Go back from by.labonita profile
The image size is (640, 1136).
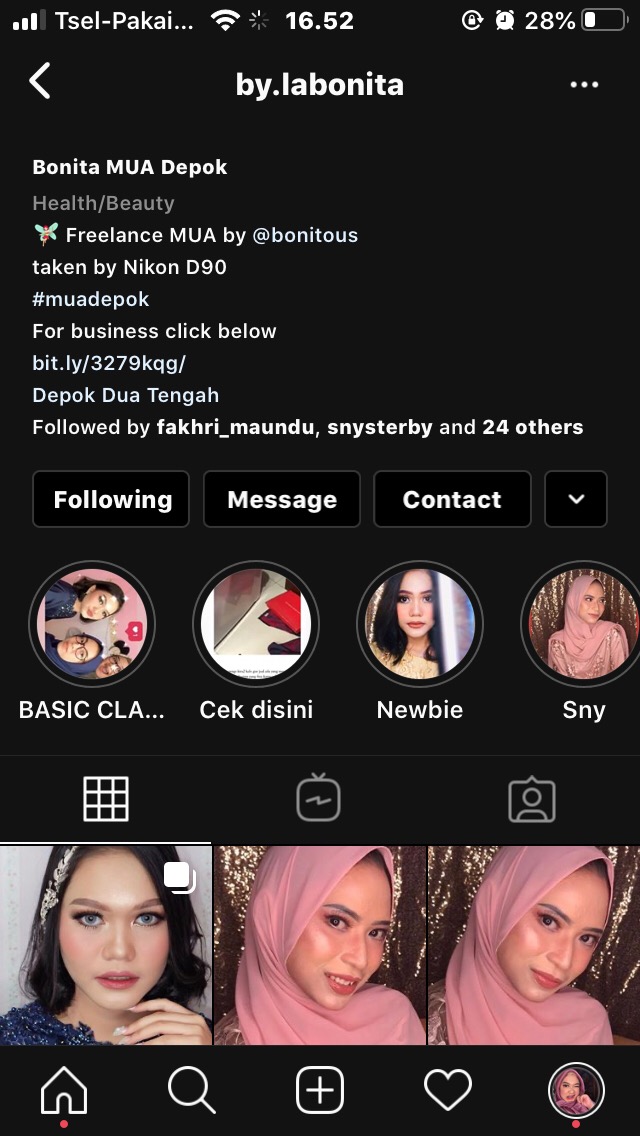(40, 82)
